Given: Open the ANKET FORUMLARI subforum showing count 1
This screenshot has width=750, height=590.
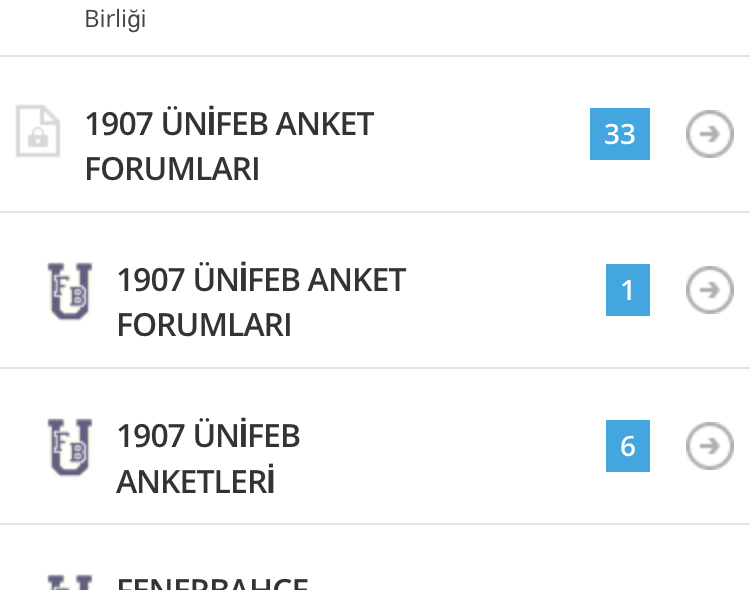Looking at the screenshot, I should [261, 302].
